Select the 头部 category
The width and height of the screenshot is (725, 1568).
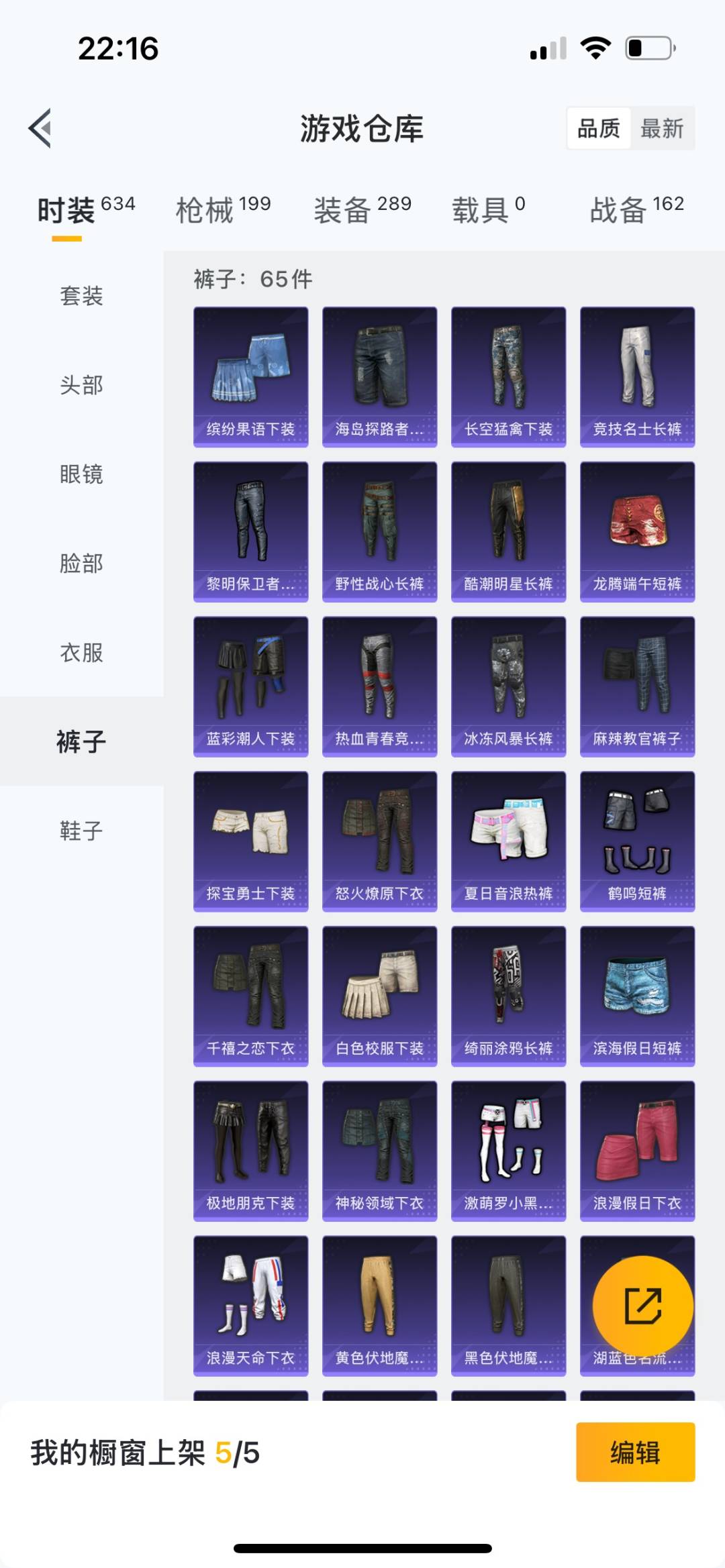[x=81, y=385]
